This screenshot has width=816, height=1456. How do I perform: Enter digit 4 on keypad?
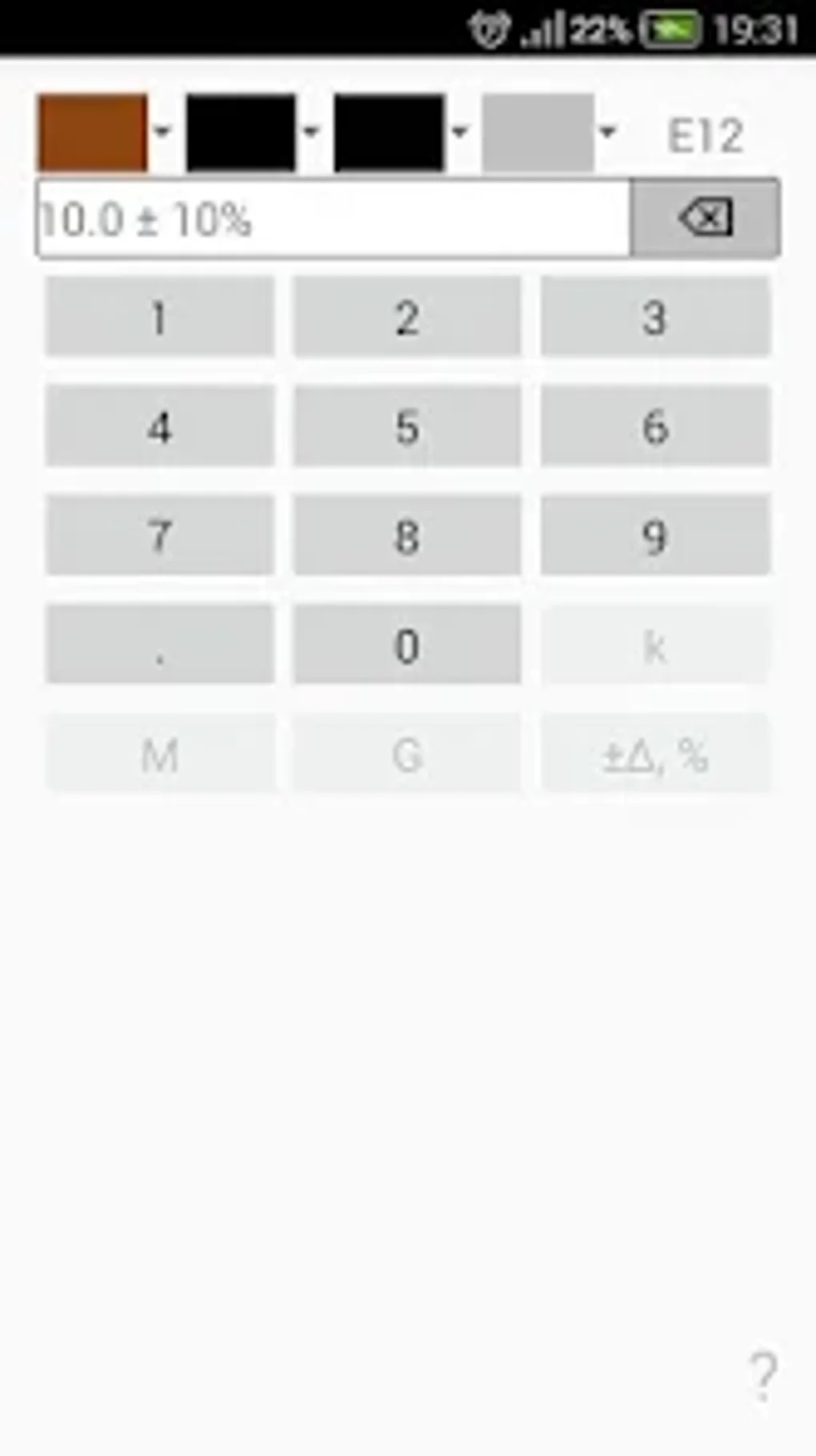159,425
